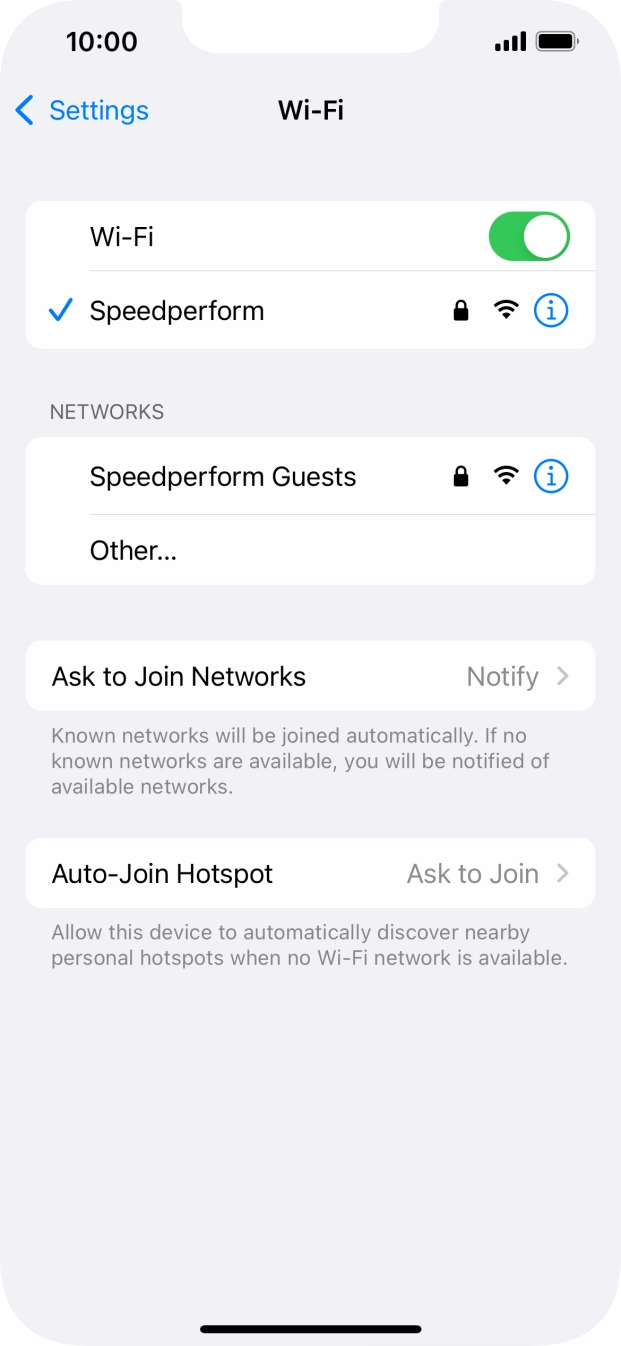Open Ask to Join Networks setting

[310, 677]
